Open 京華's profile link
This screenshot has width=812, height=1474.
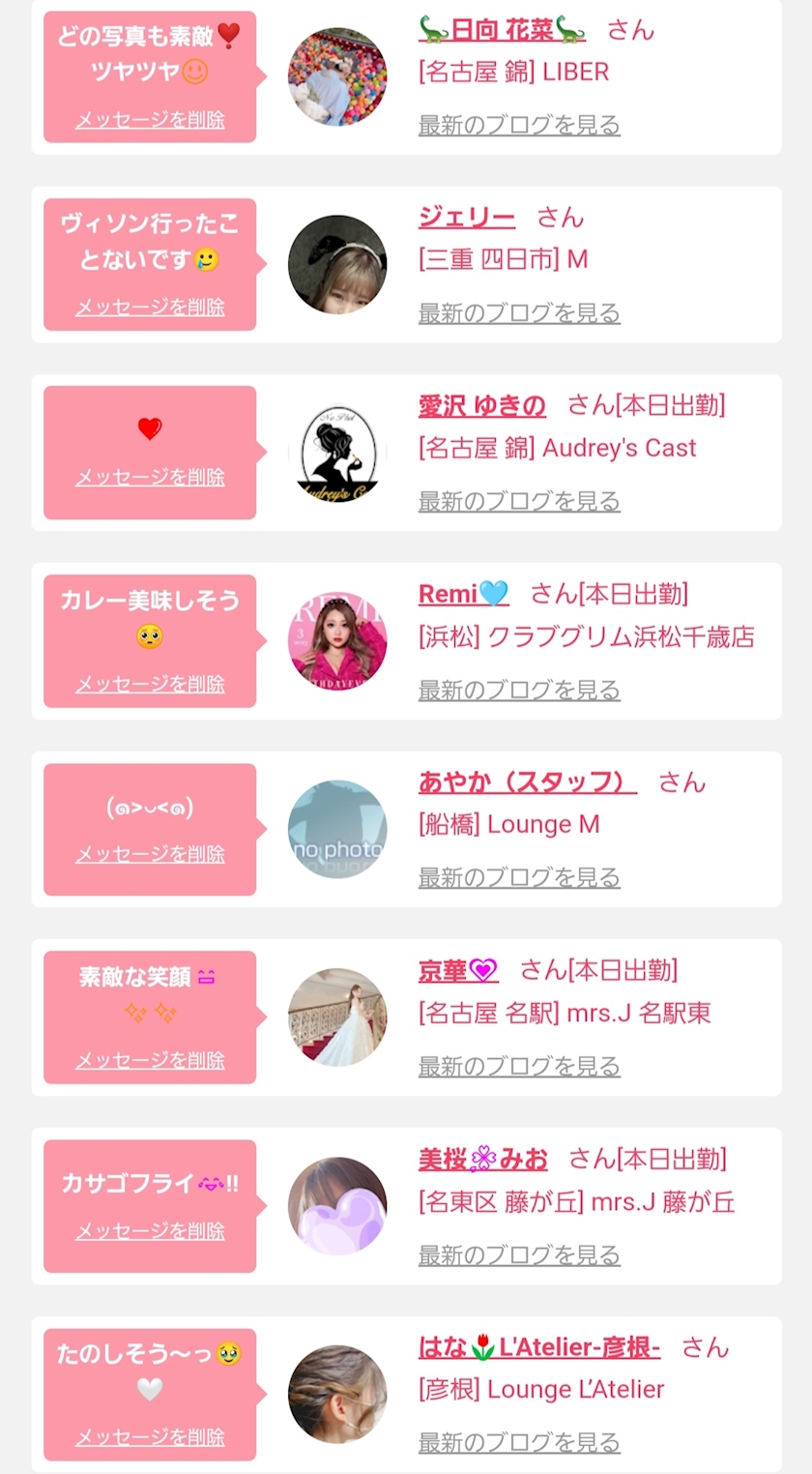(458, 970)
